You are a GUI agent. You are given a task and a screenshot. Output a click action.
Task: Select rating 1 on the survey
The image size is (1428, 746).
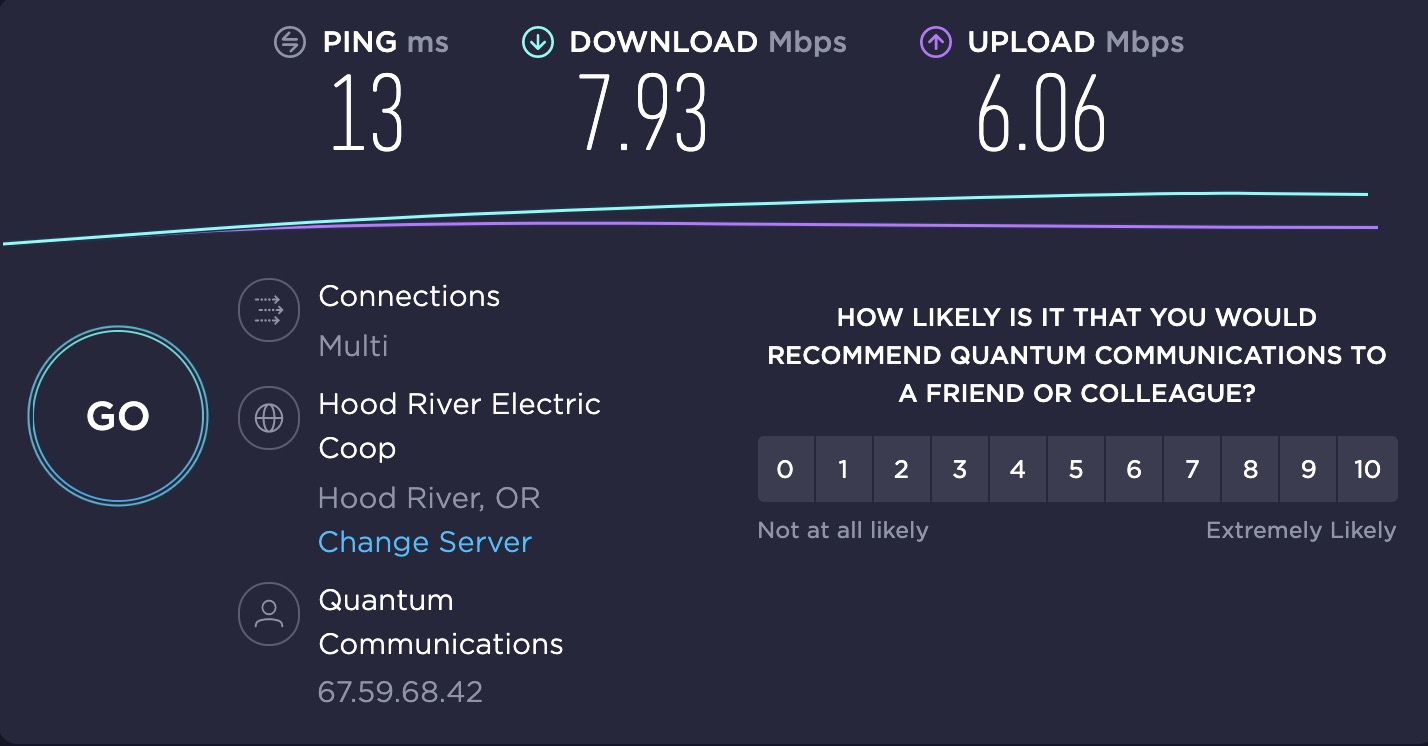click(x=843, y=469)
